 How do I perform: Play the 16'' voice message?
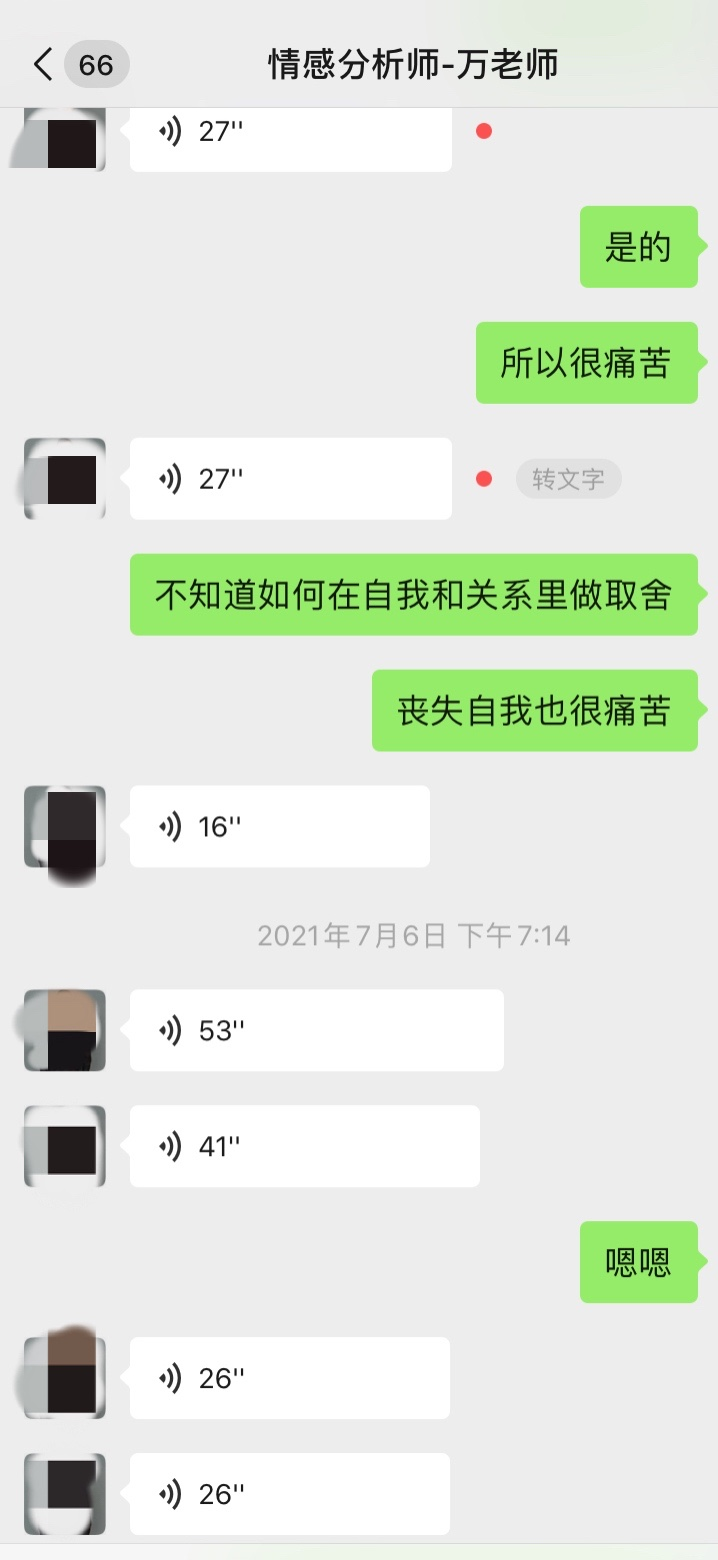(279, 826)
